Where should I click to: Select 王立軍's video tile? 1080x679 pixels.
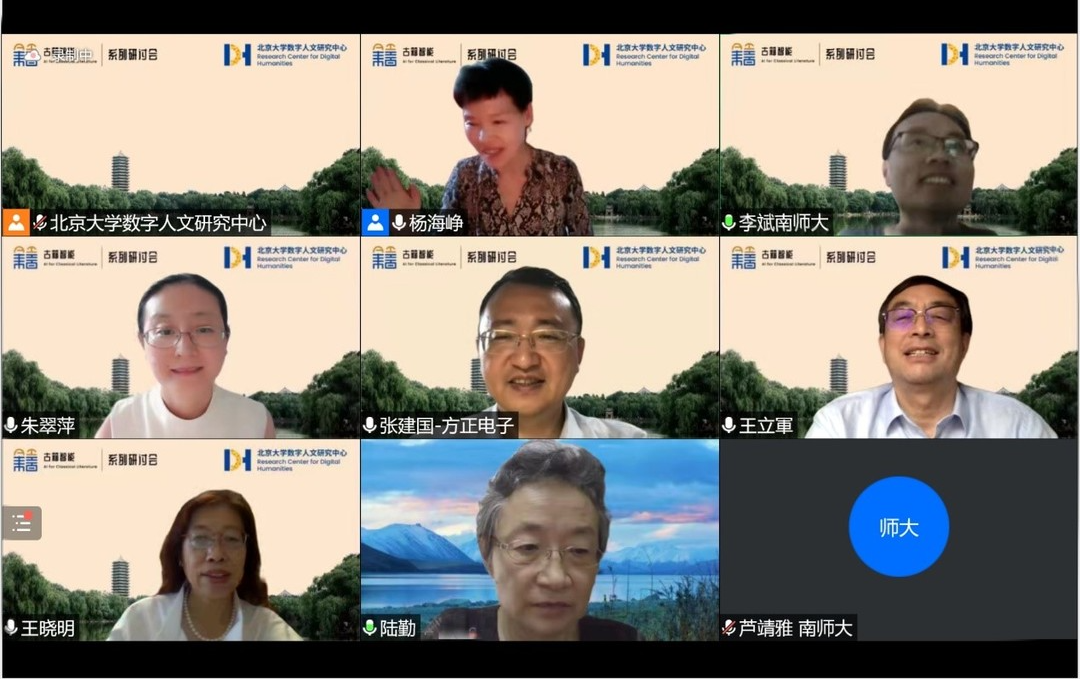(899, 338)
